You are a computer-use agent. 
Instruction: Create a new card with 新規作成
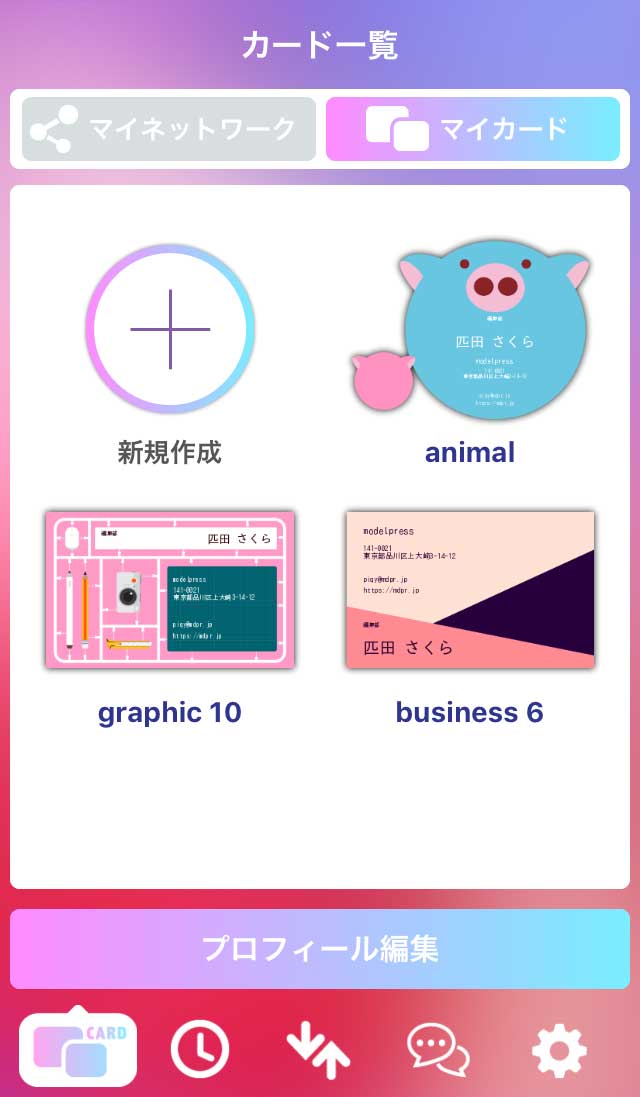click(170, 329)
